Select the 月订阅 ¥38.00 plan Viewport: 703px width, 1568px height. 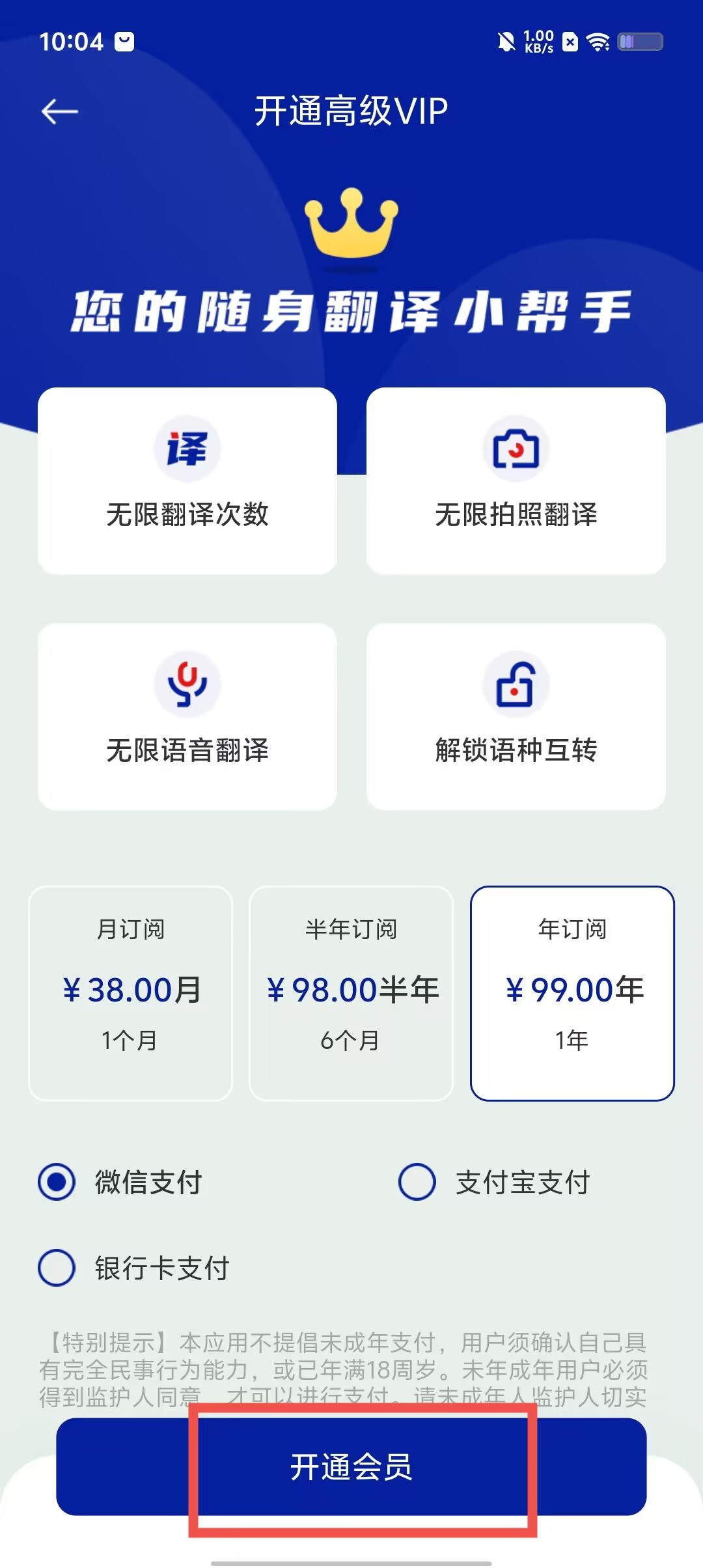tap(131, 993)
